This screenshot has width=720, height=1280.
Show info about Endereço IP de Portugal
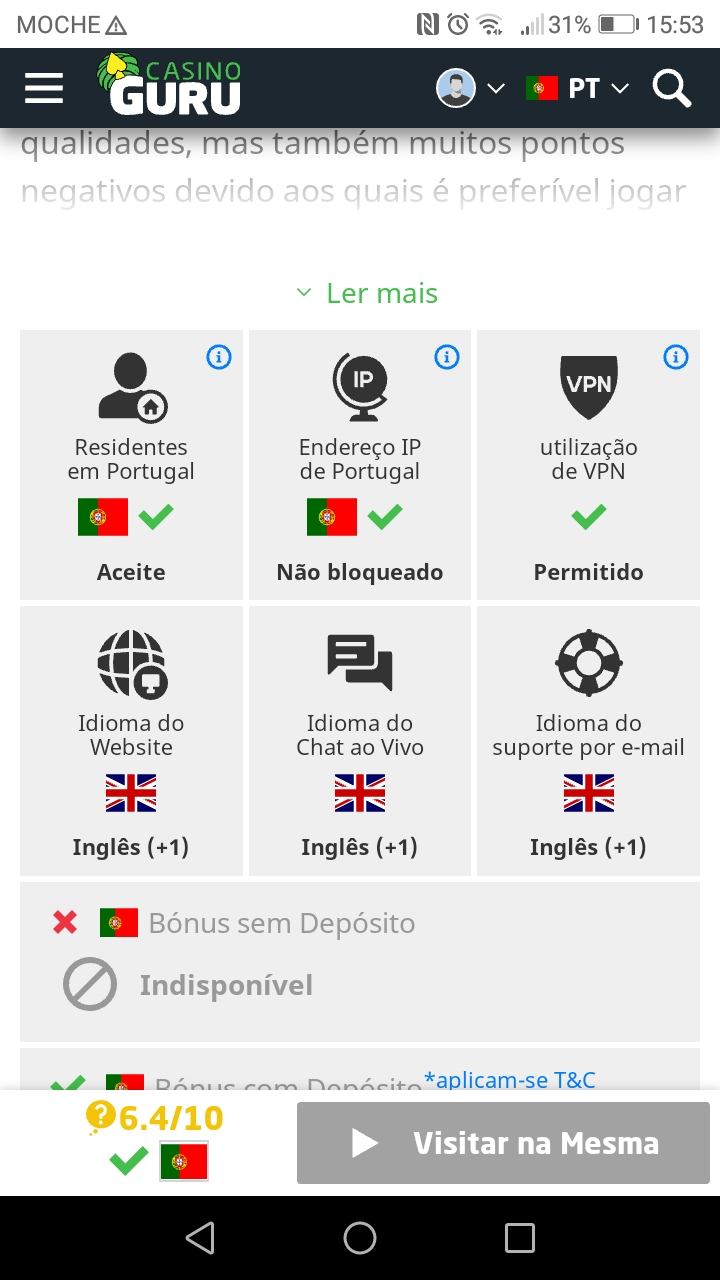(x=447, y=357)
